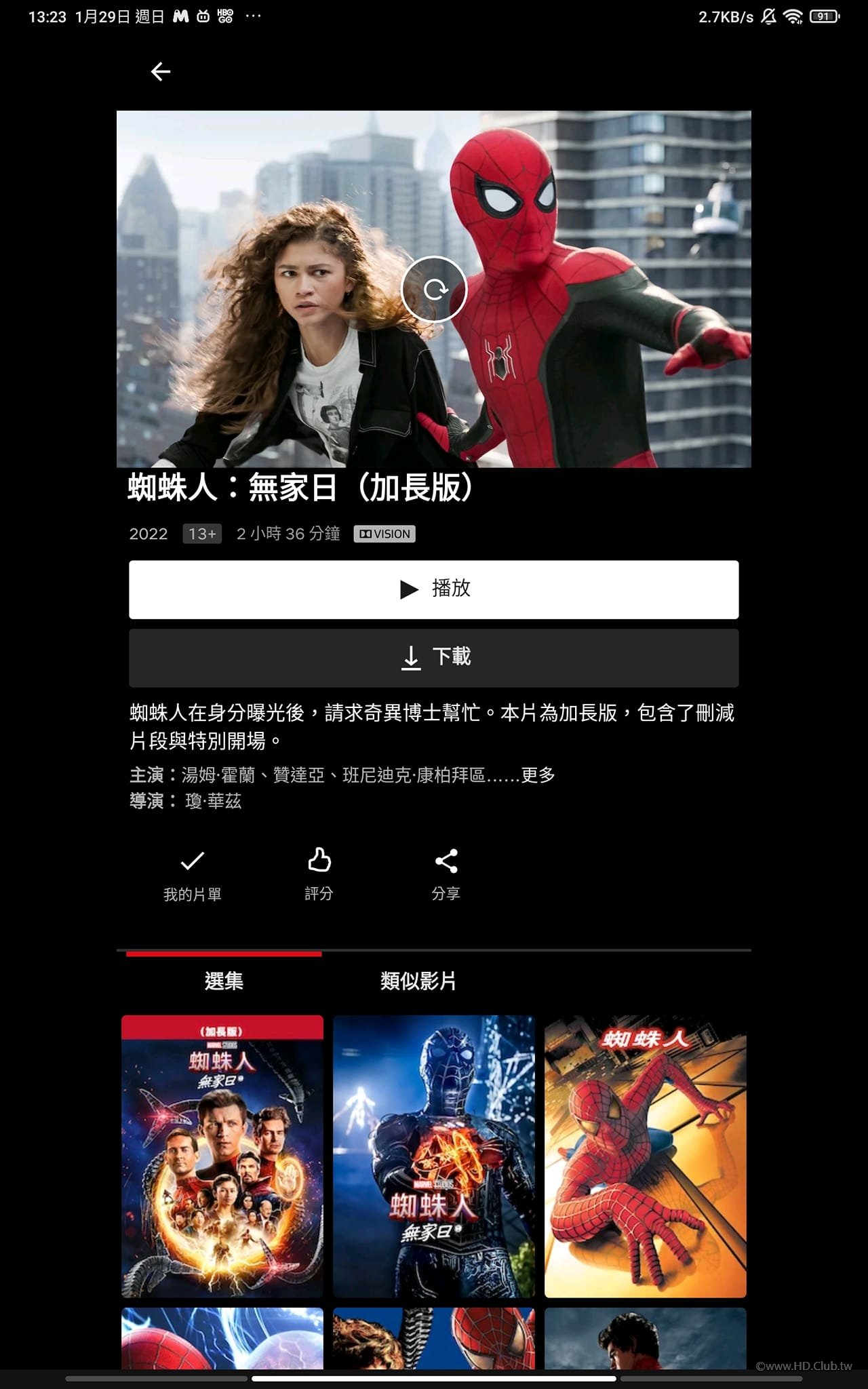Go back using the top arrow
868x1389 pixels.
click(161, 71)
